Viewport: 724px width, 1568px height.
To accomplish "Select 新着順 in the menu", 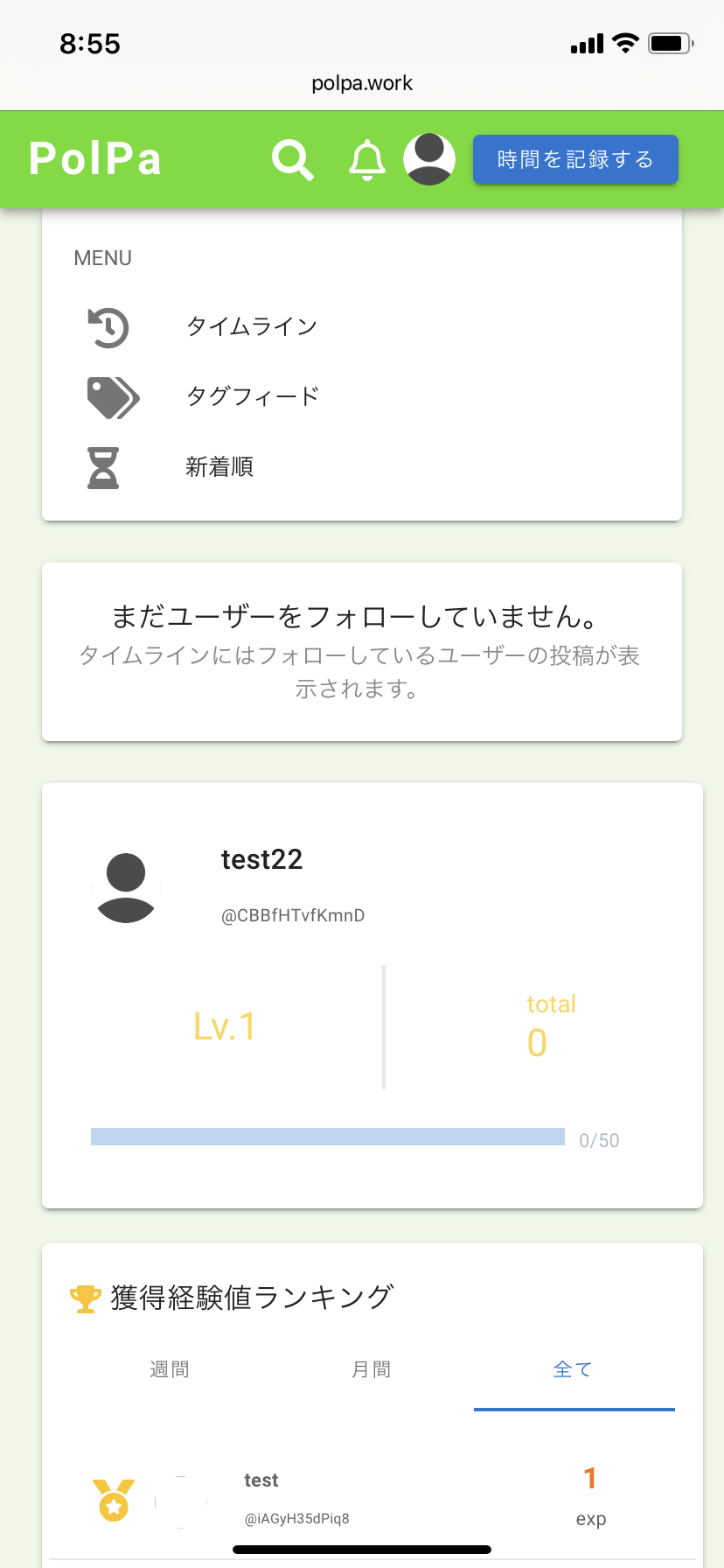I will click(219, 467).
